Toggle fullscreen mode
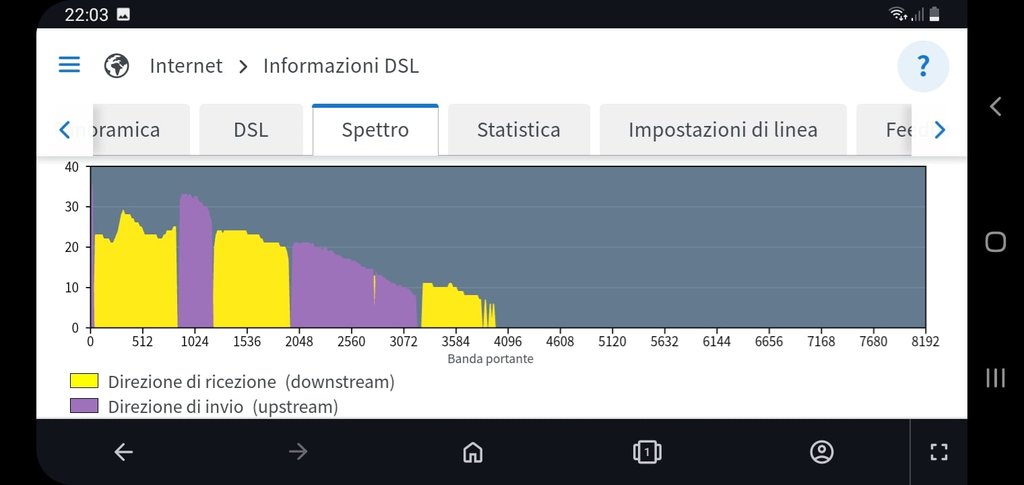This screenshot has height=485, width=1024. 938,452
